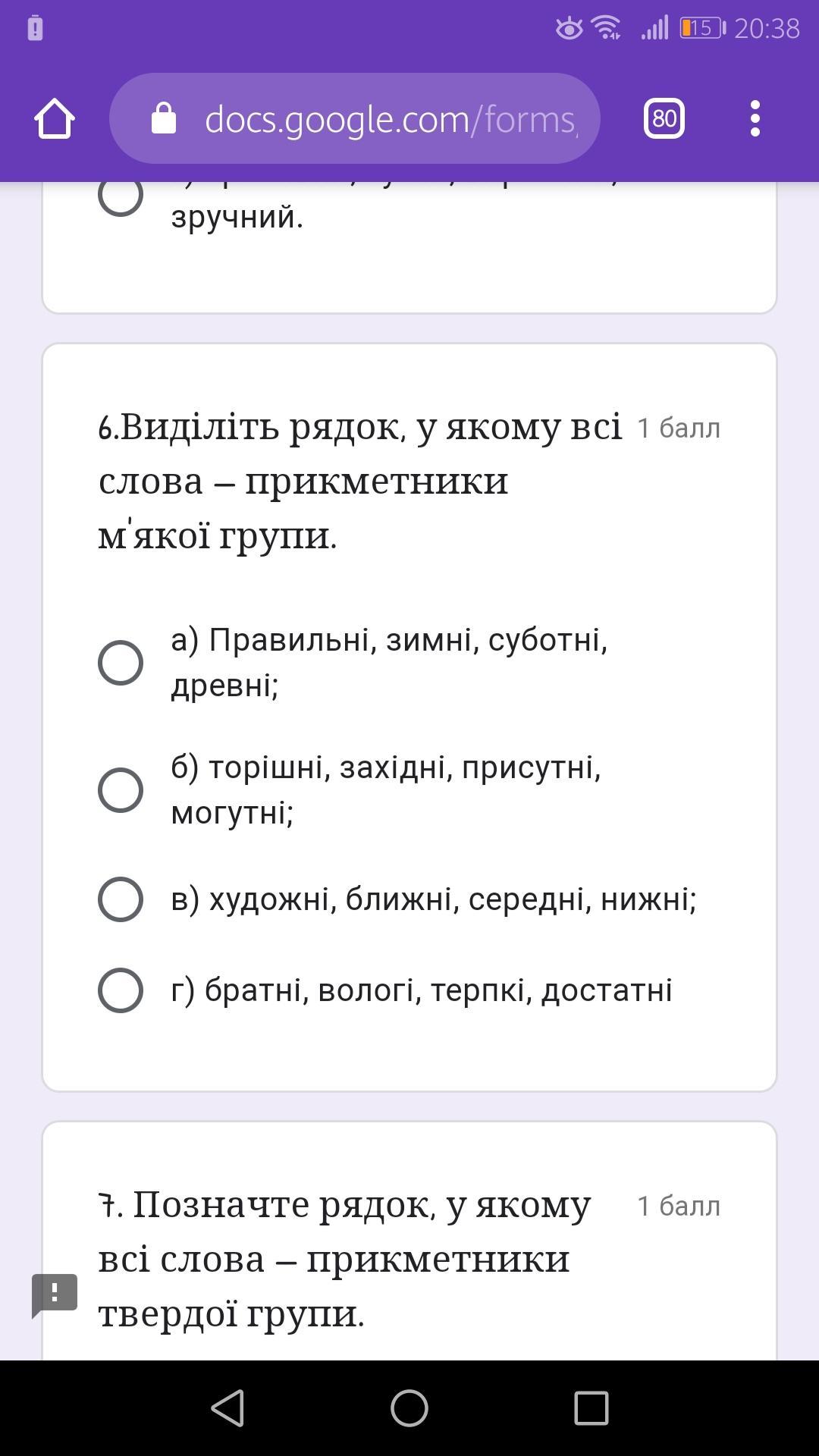
Task: Open the recent apps view
Action: click(x=591, y=1408)
